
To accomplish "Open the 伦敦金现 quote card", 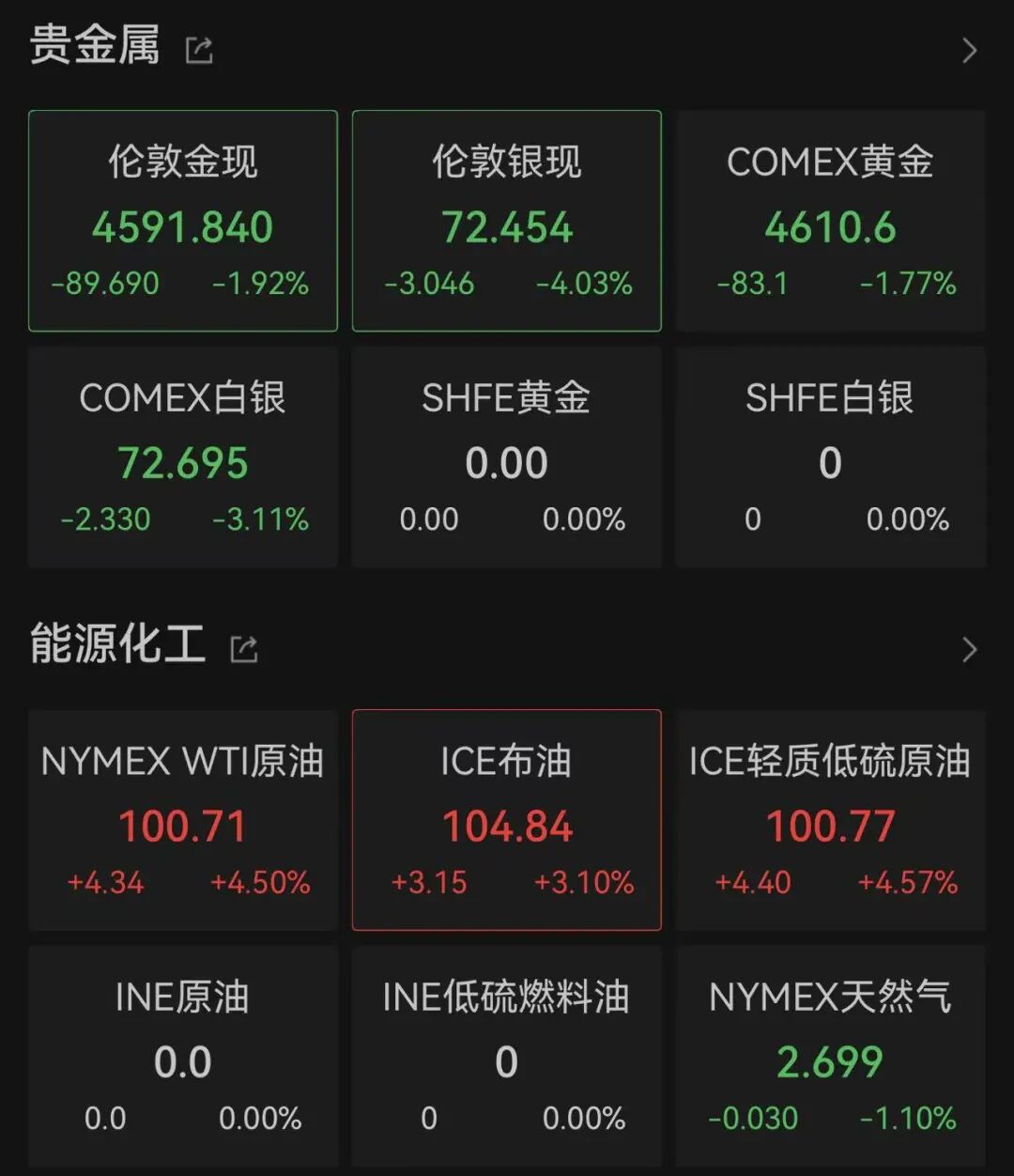I will click(183, 222).
